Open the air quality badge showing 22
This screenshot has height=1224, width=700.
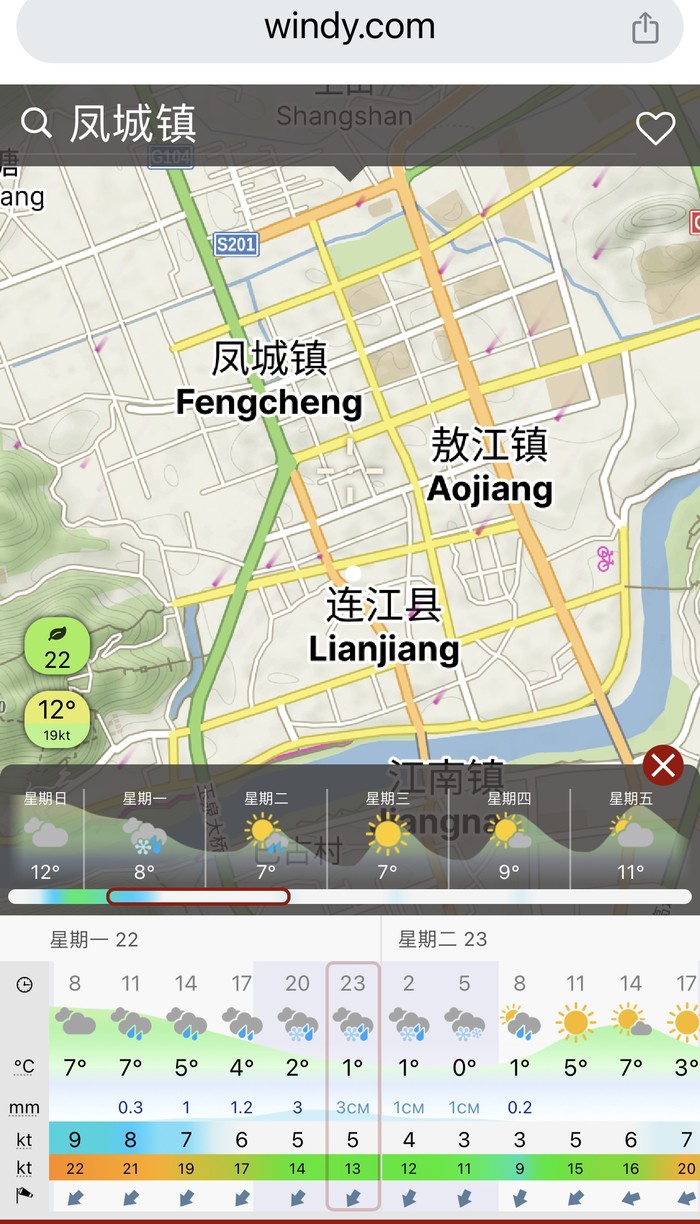click(x=57, y=646)
